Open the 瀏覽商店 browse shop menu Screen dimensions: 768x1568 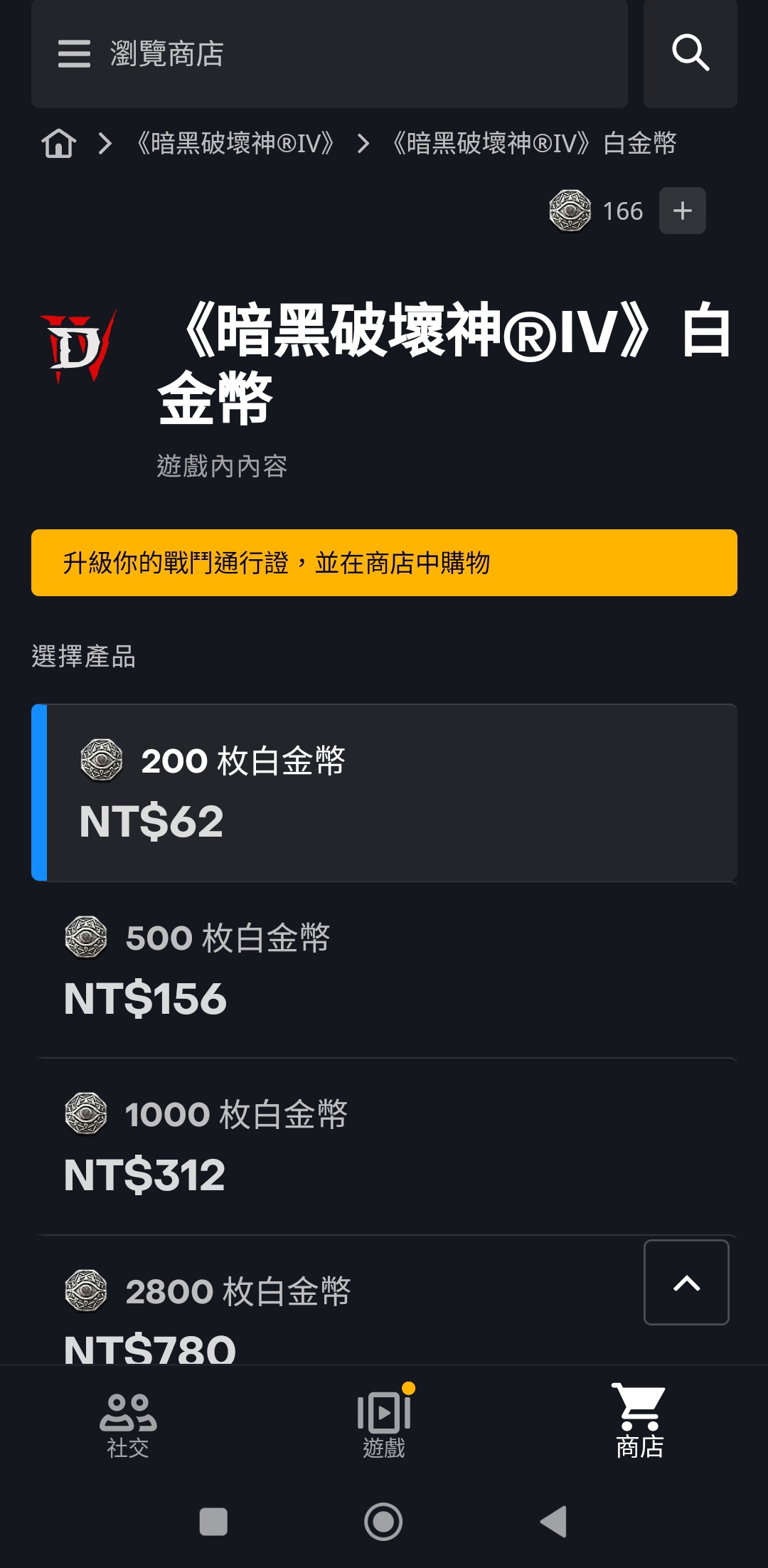329,54
